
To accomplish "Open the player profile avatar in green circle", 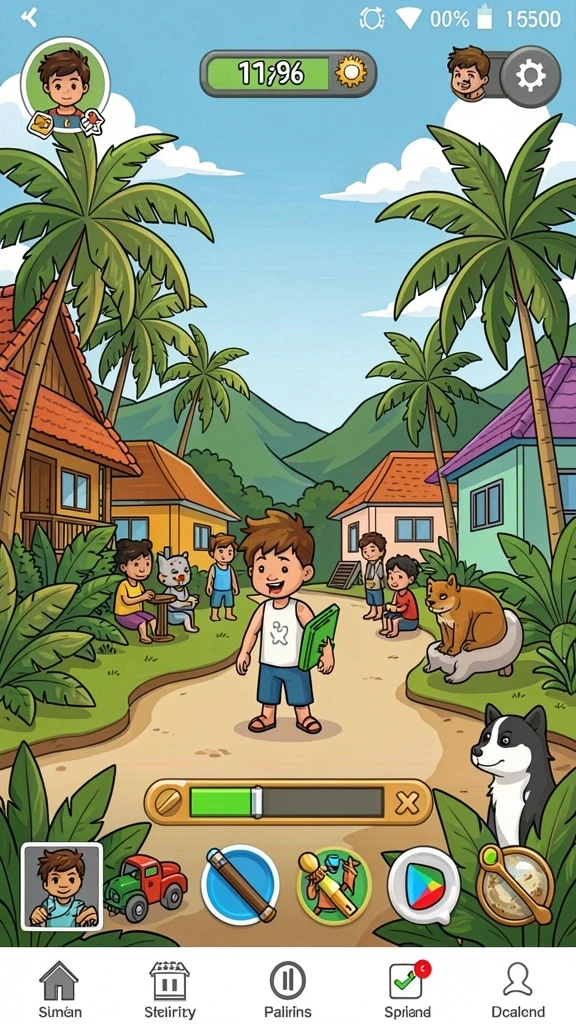I will [65, 83].
